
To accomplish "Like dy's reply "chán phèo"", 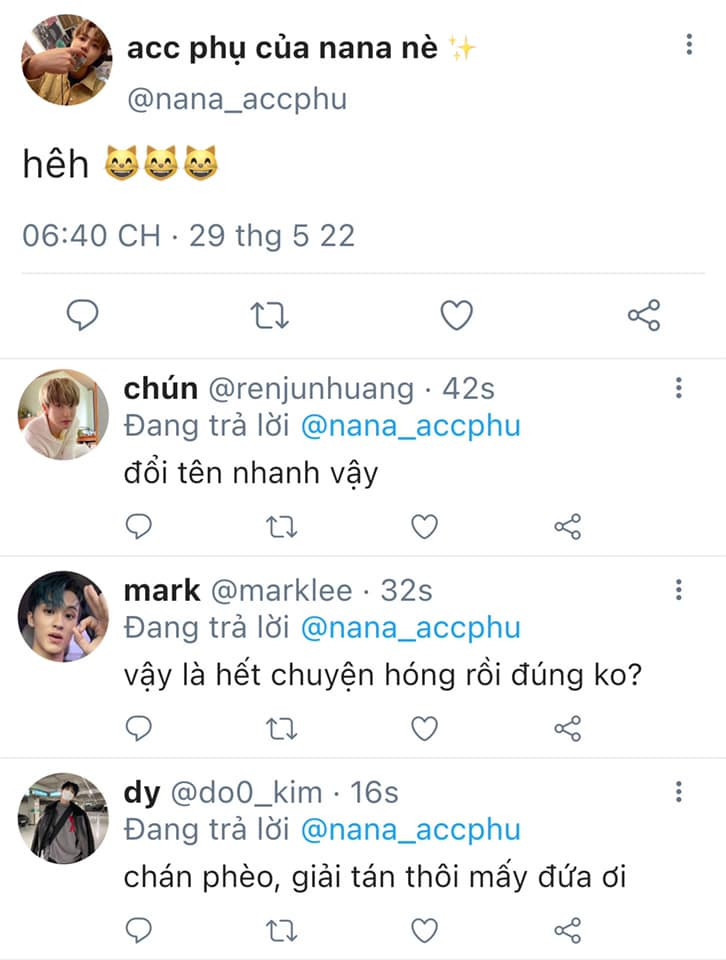I will point(425,931).
